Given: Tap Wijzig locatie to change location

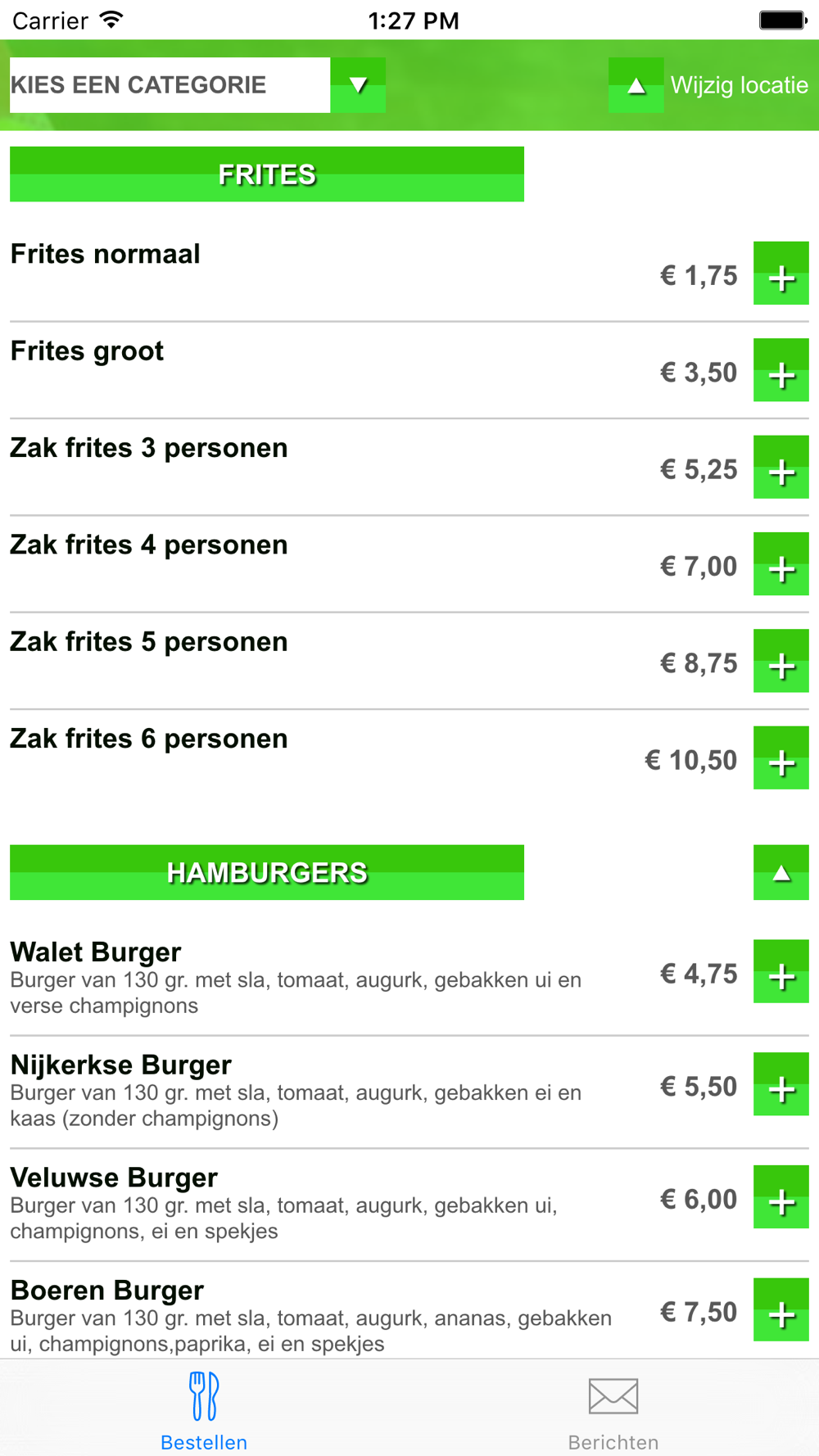Looking at the screenshot, I should click(x=708, y=85).
